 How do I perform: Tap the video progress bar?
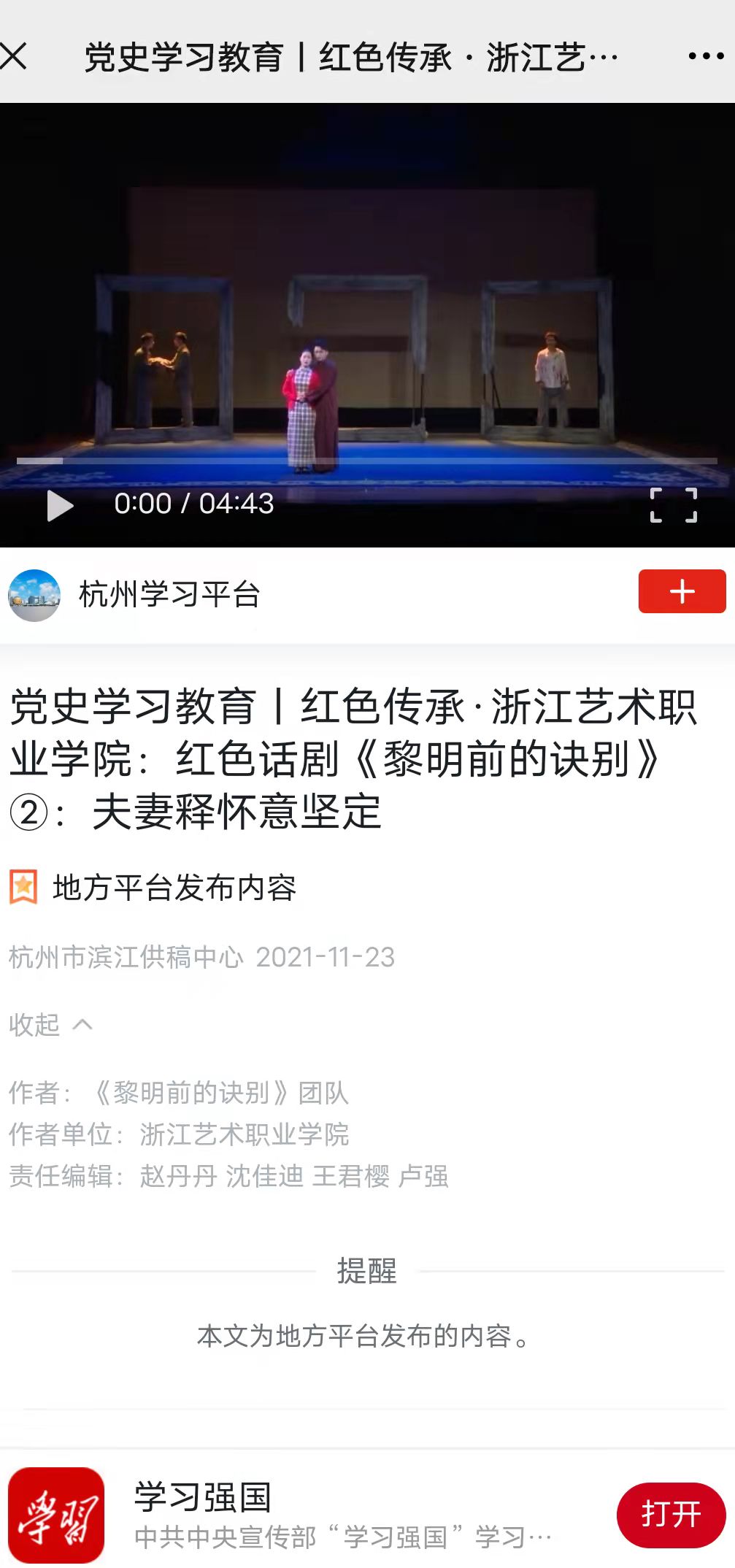[x=366, y=461]
